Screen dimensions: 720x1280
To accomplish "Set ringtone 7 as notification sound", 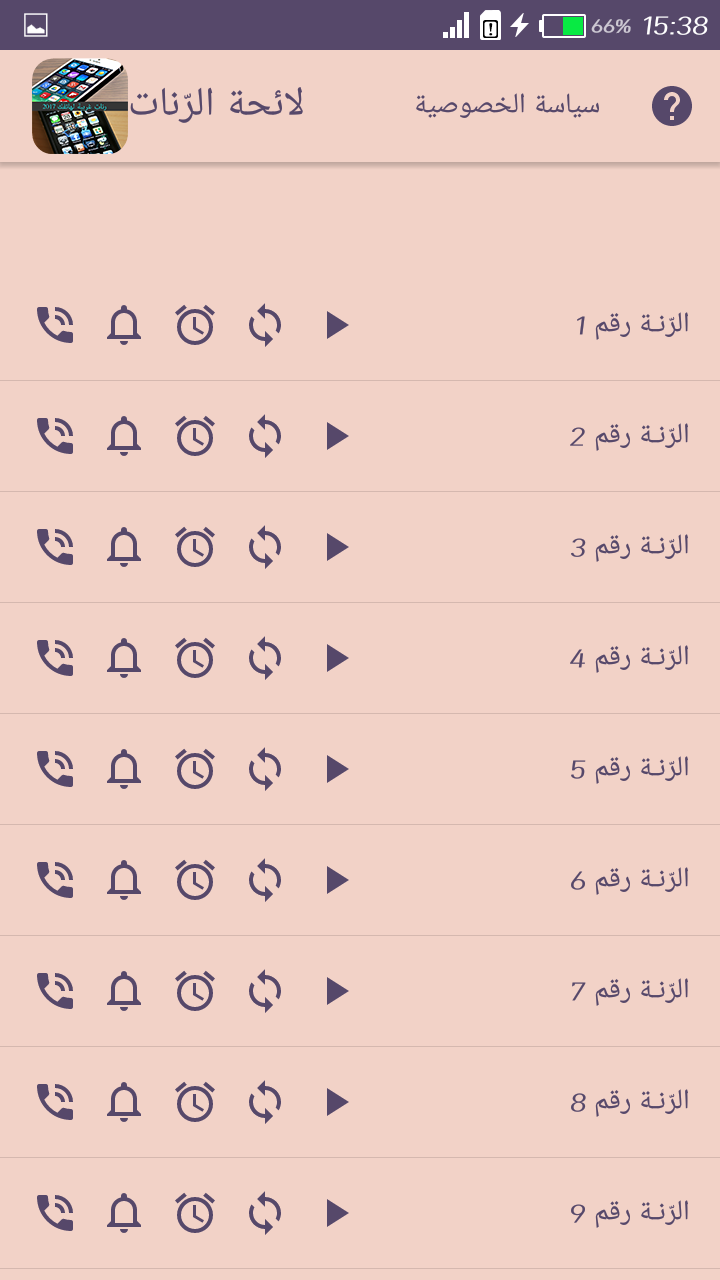I will pyautogui.click(x=124, y=991).
